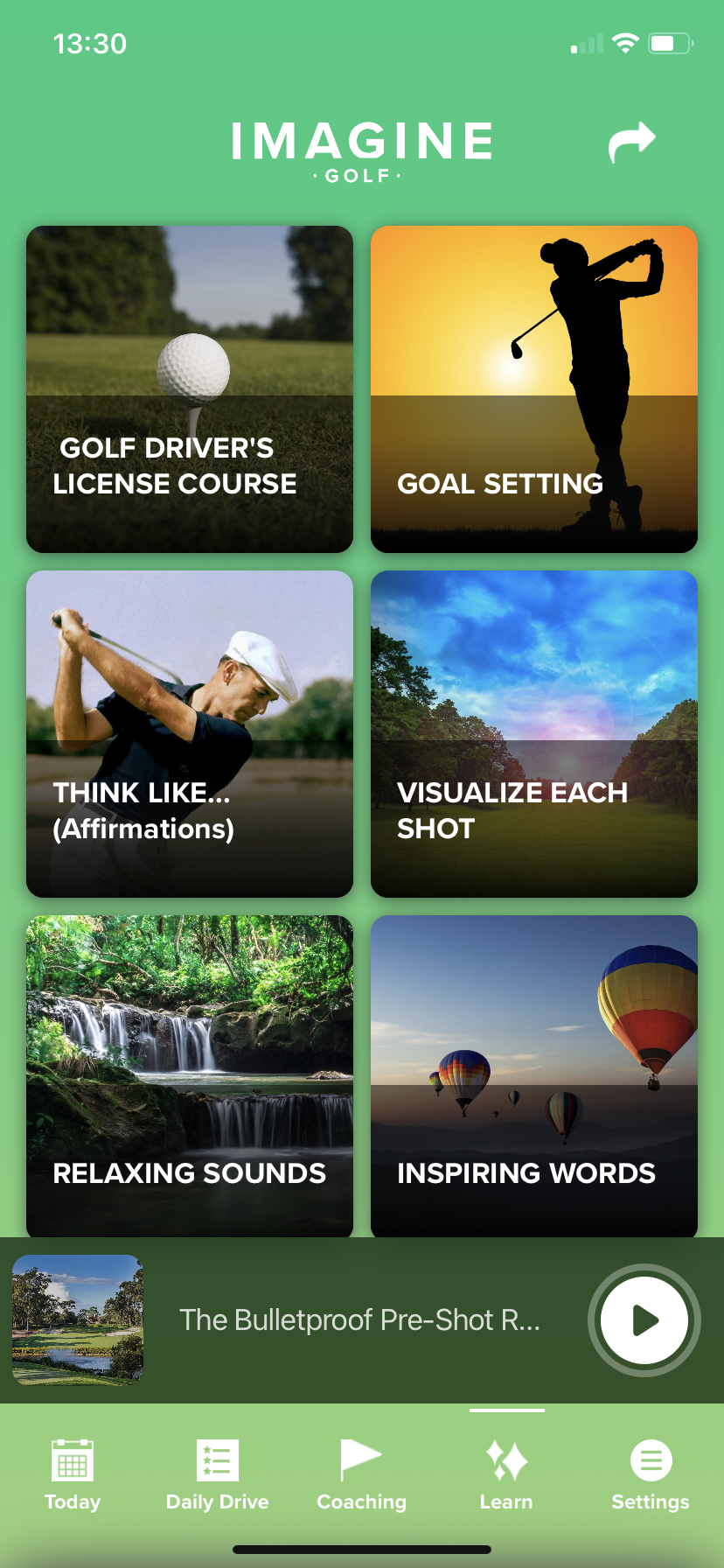Select the Coaching tab

(361, 1475)
